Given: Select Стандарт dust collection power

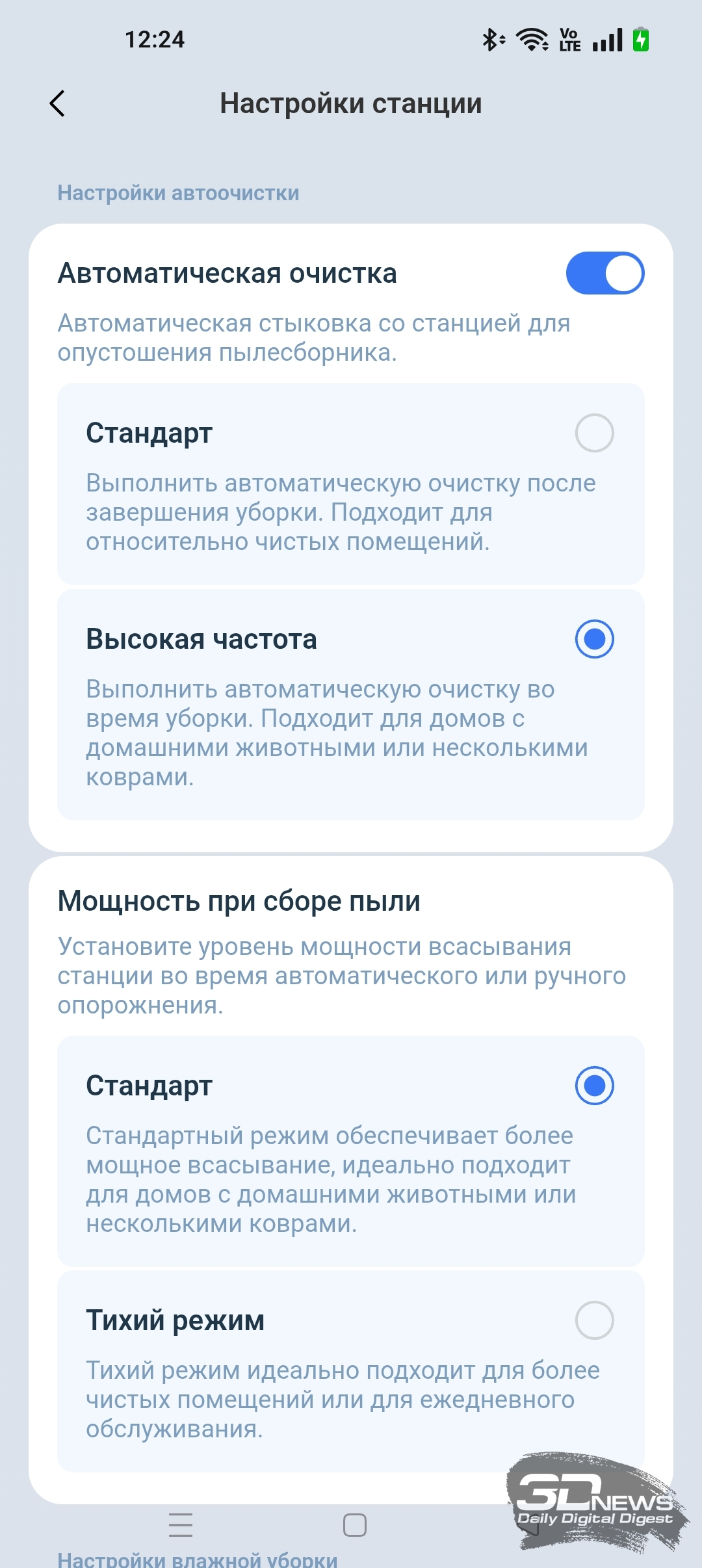Looking at the screenshot, I should click(x=594, y=1086).
